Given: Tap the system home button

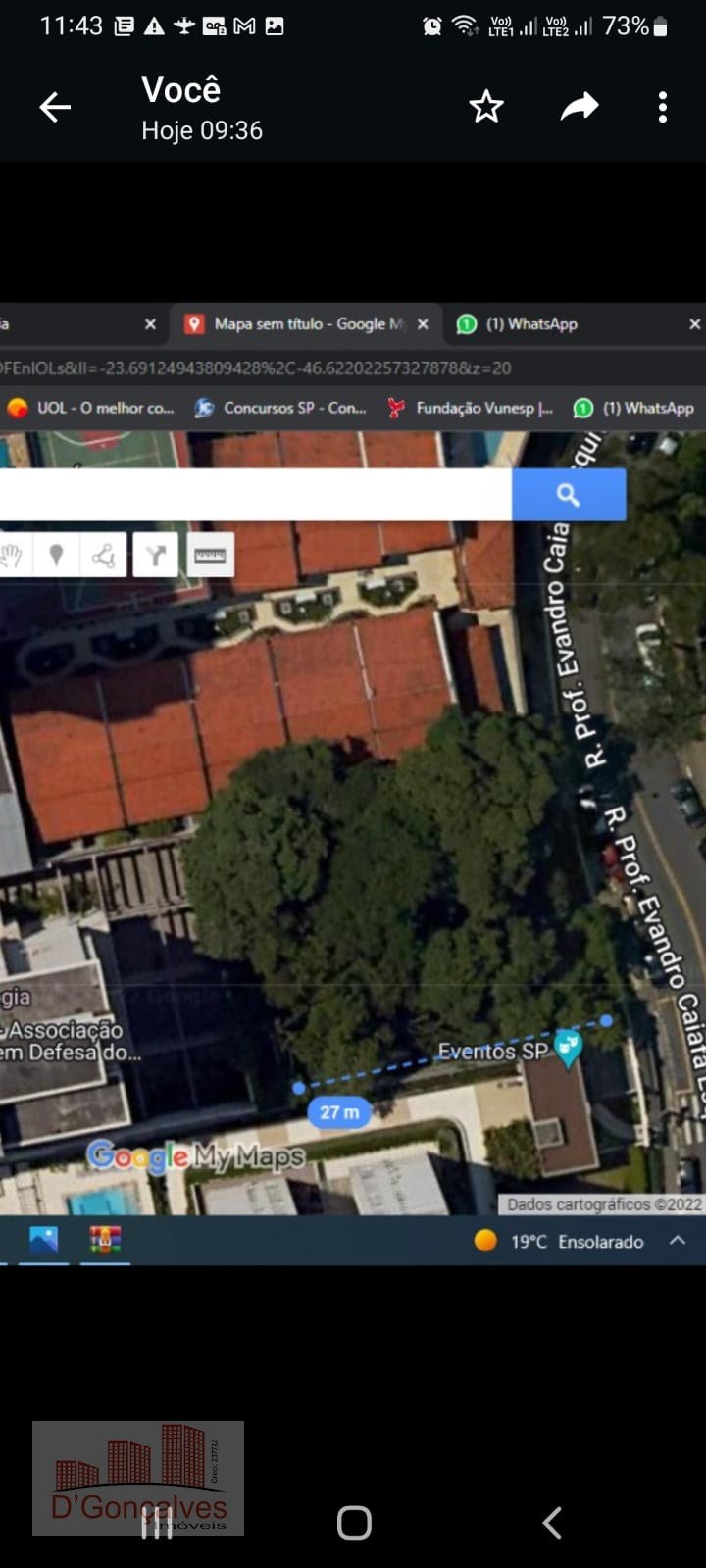Looking at the screenshot, I should tap(354, 1523).
